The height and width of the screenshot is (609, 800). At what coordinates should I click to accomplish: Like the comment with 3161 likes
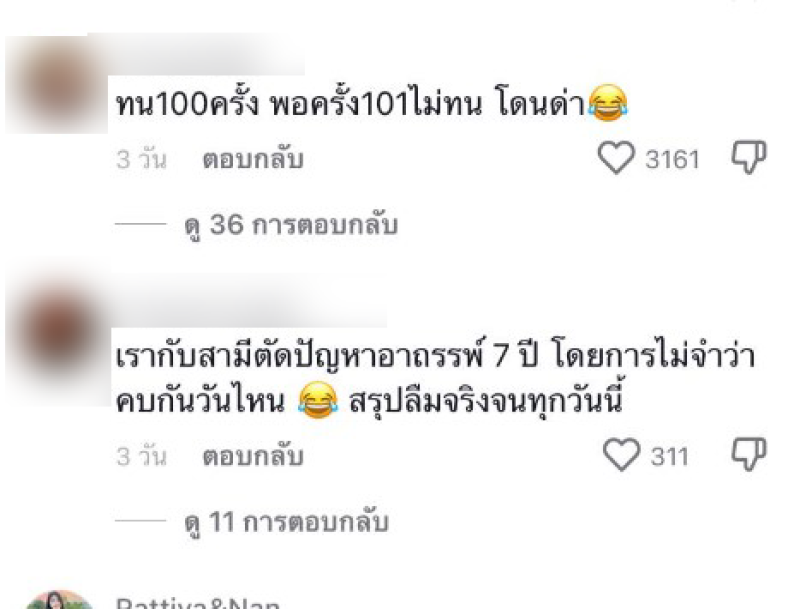point(617,159)
